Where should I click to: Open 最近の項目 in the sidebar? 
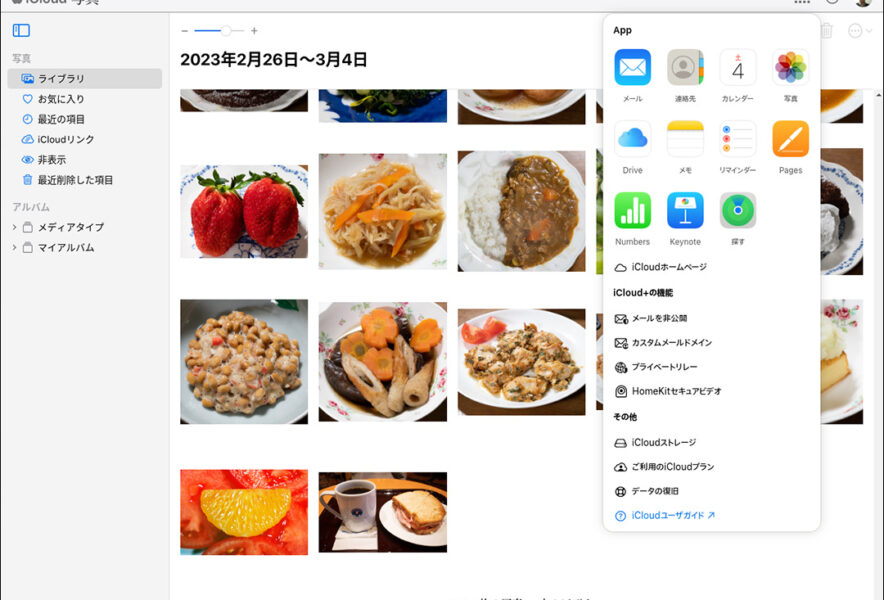[x=60, y=119]
